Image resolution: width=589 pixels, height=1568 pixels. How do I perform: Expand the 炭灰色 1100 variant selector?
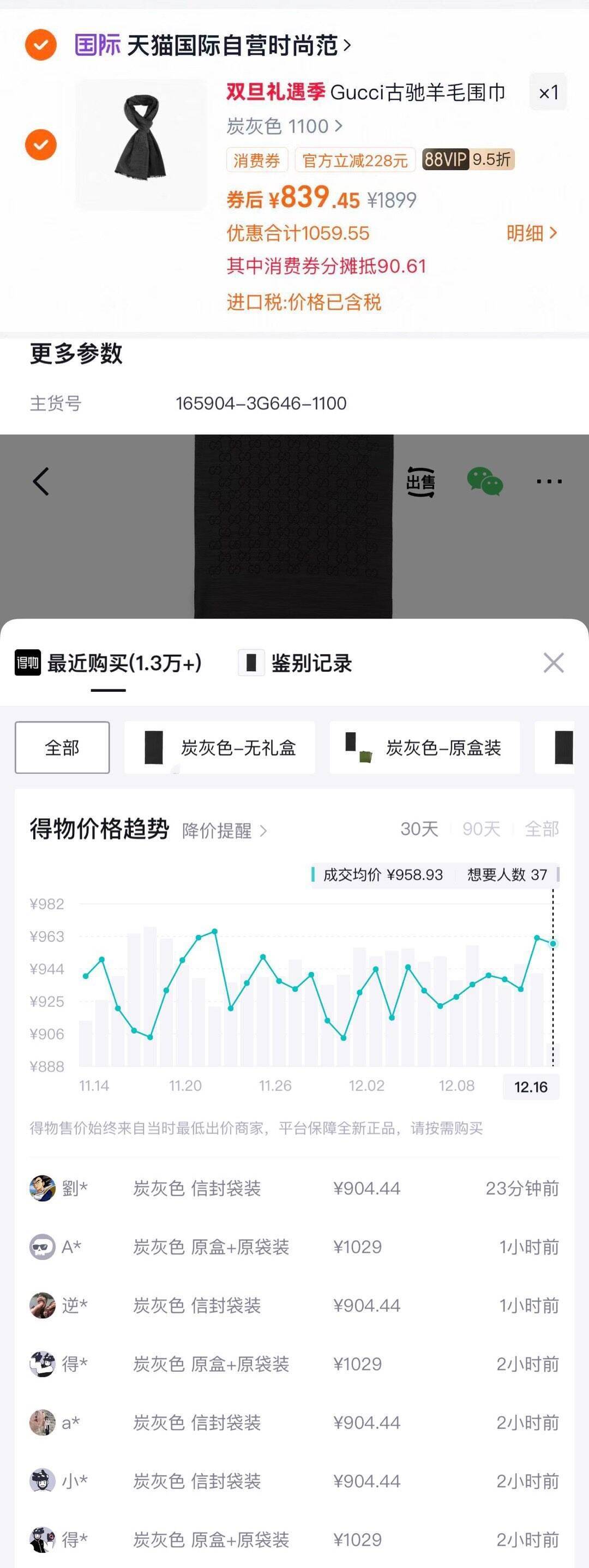coord(283,126)
